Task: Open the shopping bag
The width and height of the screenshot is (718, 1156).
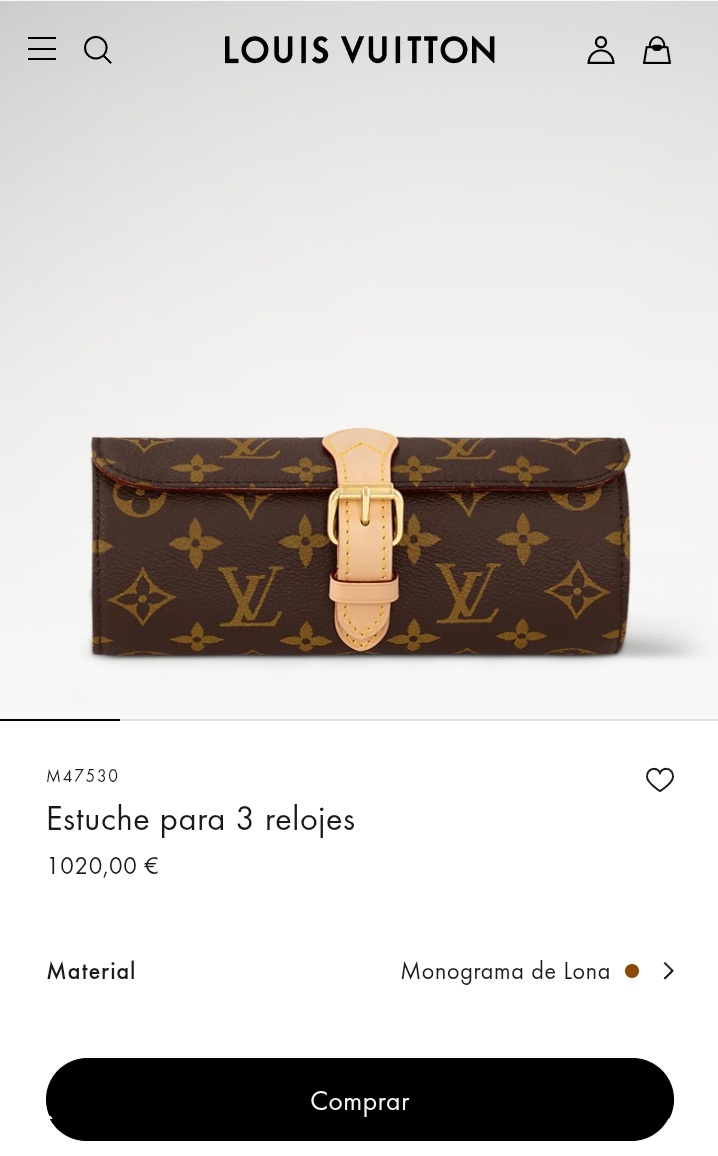Action: tap(656, 50)
